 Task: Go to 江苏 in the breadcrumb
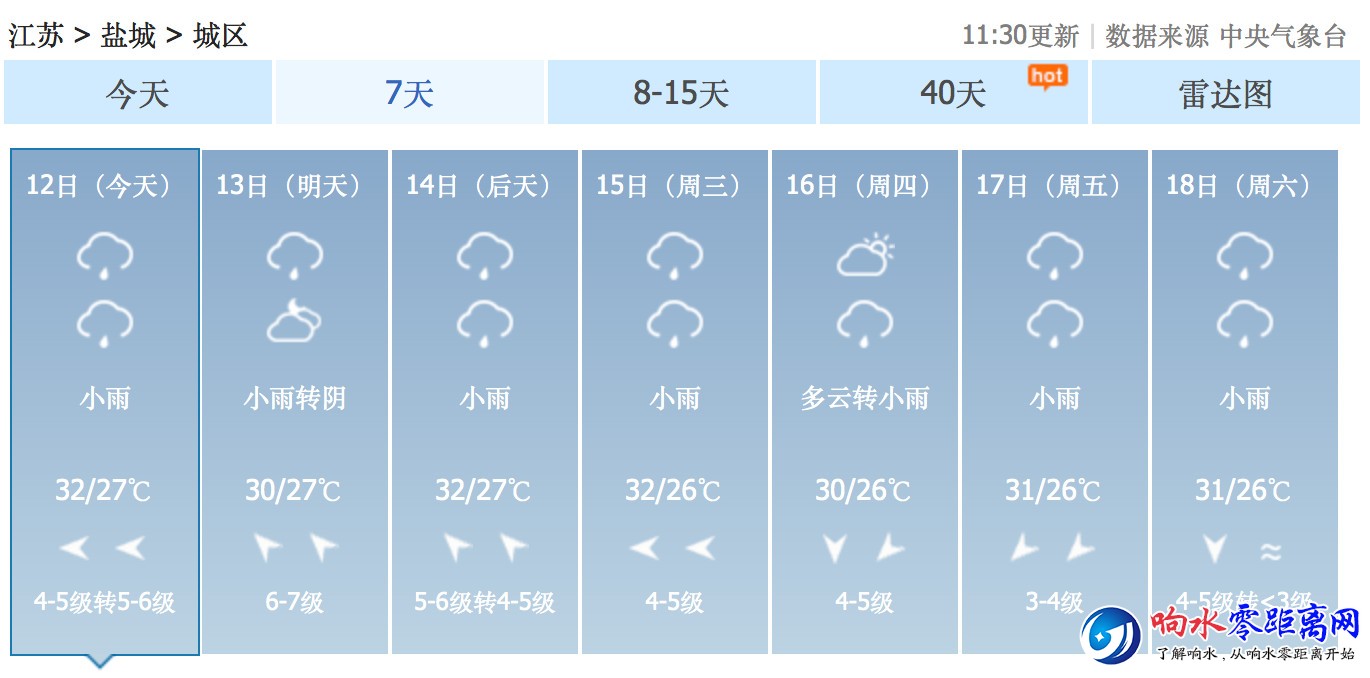point(36,36)
